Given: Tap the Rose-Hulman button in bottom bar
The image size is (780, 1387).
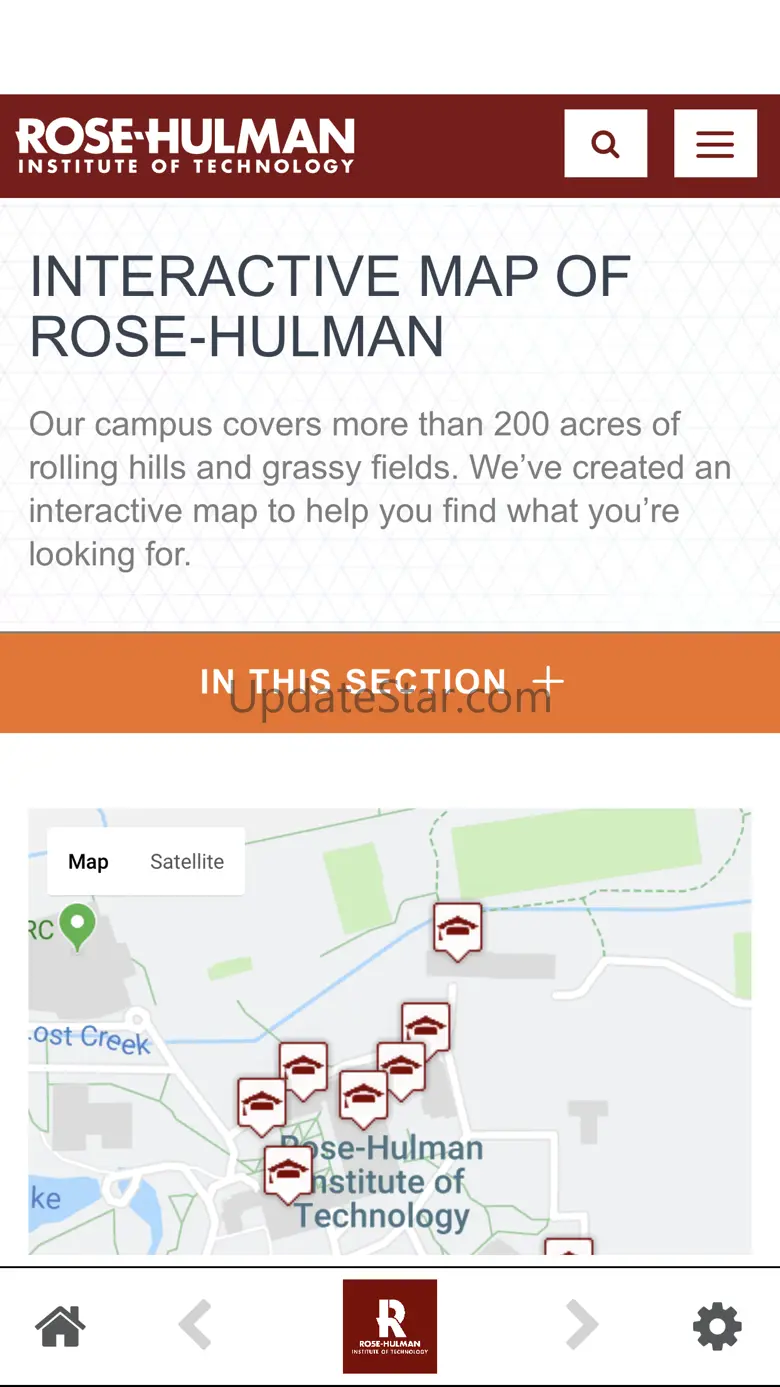Looking at the screenshot, I should coord(389,1327).
